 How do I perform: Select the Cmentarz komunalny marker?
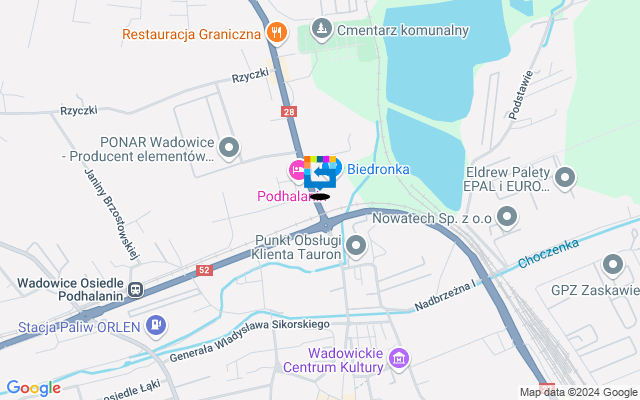[x=321, y=30]
